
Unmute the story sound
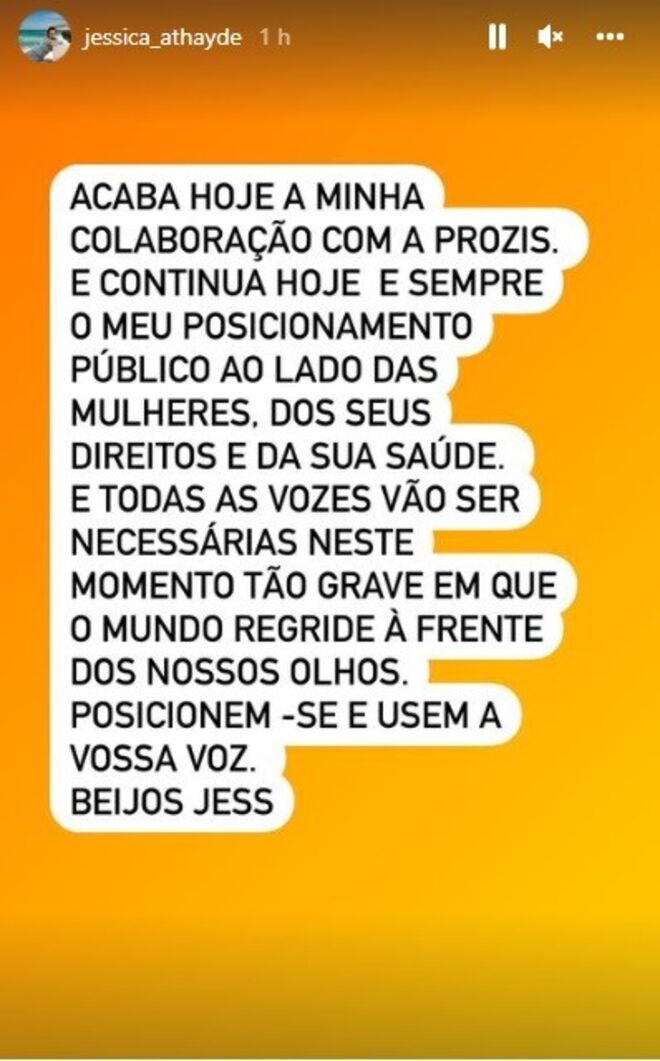550,37
